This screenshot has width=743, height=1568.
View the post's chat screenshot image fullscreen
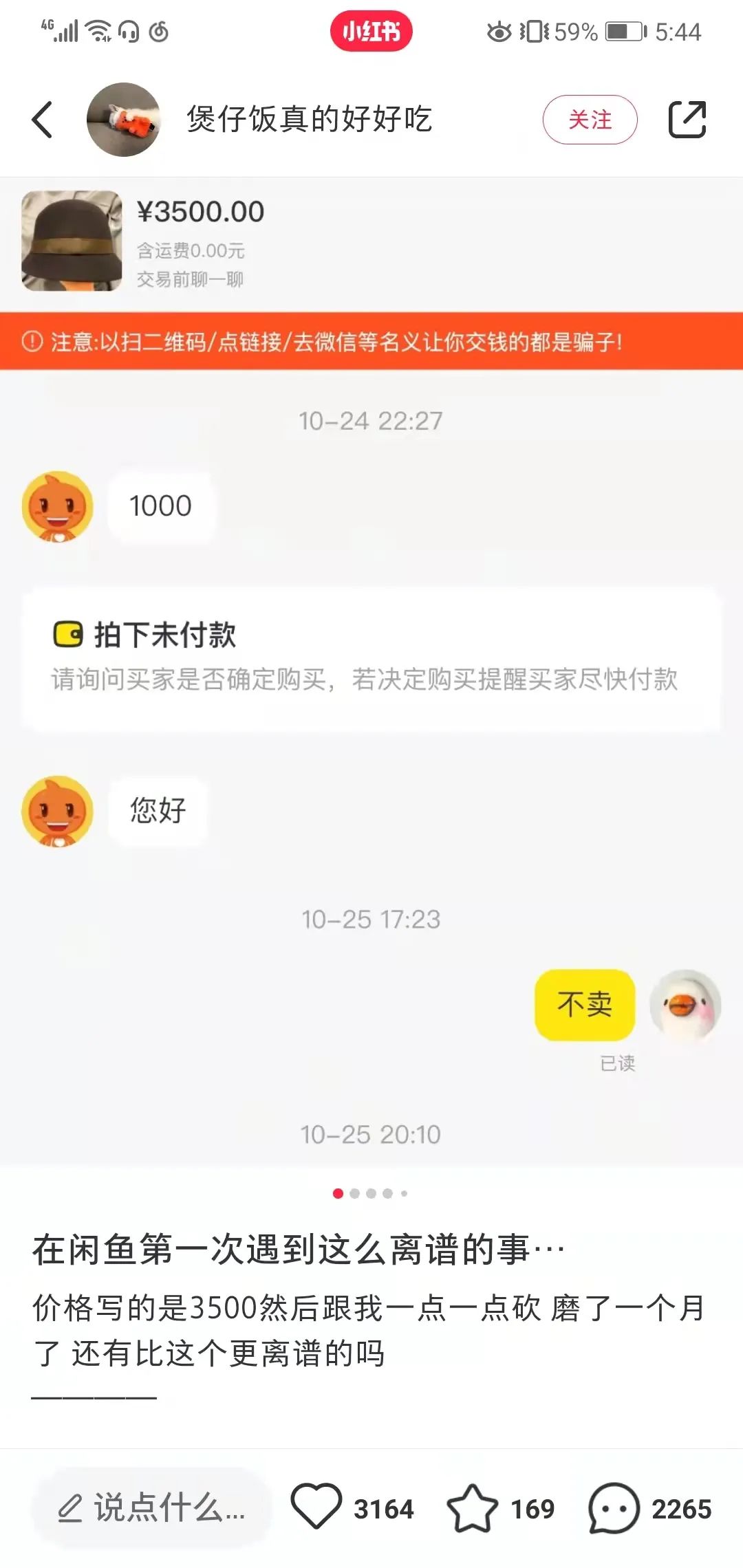(371, 756)
